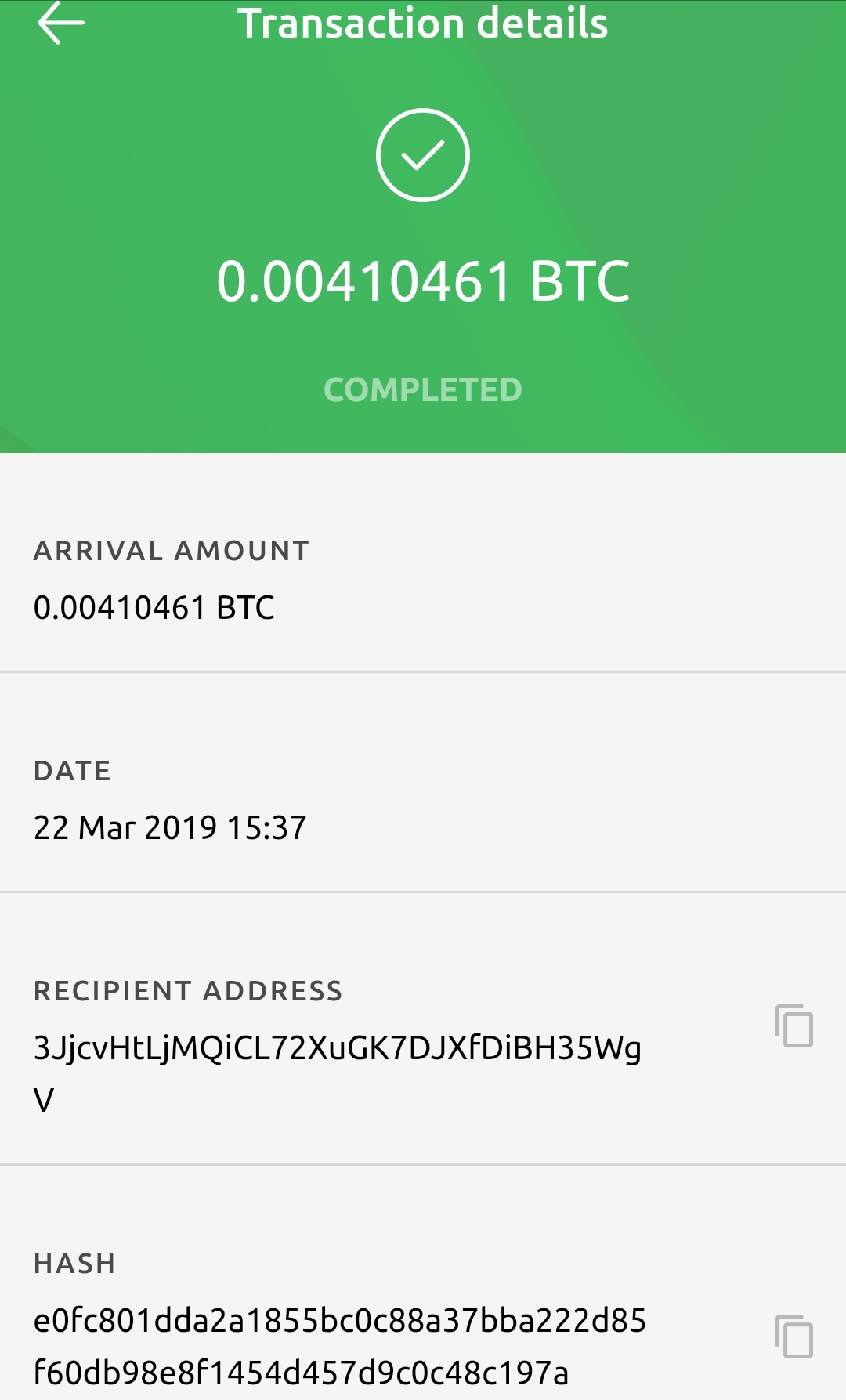Screen dimensions: 846x1400
Task: Copy the recipient address
Action: pyautogui.click(x=794, y=1026)
